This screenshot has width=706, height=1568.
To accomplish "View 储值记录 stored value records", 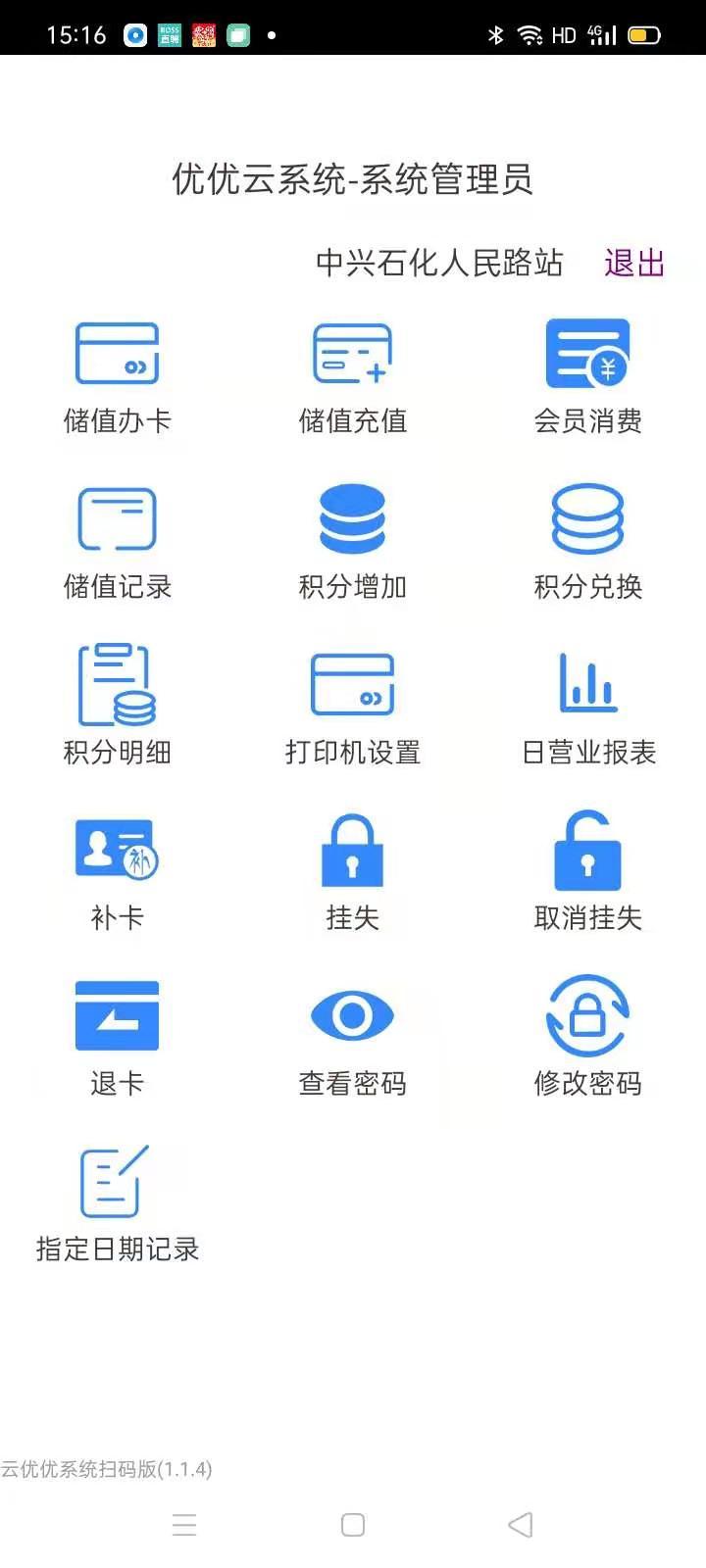I will 118,544.
